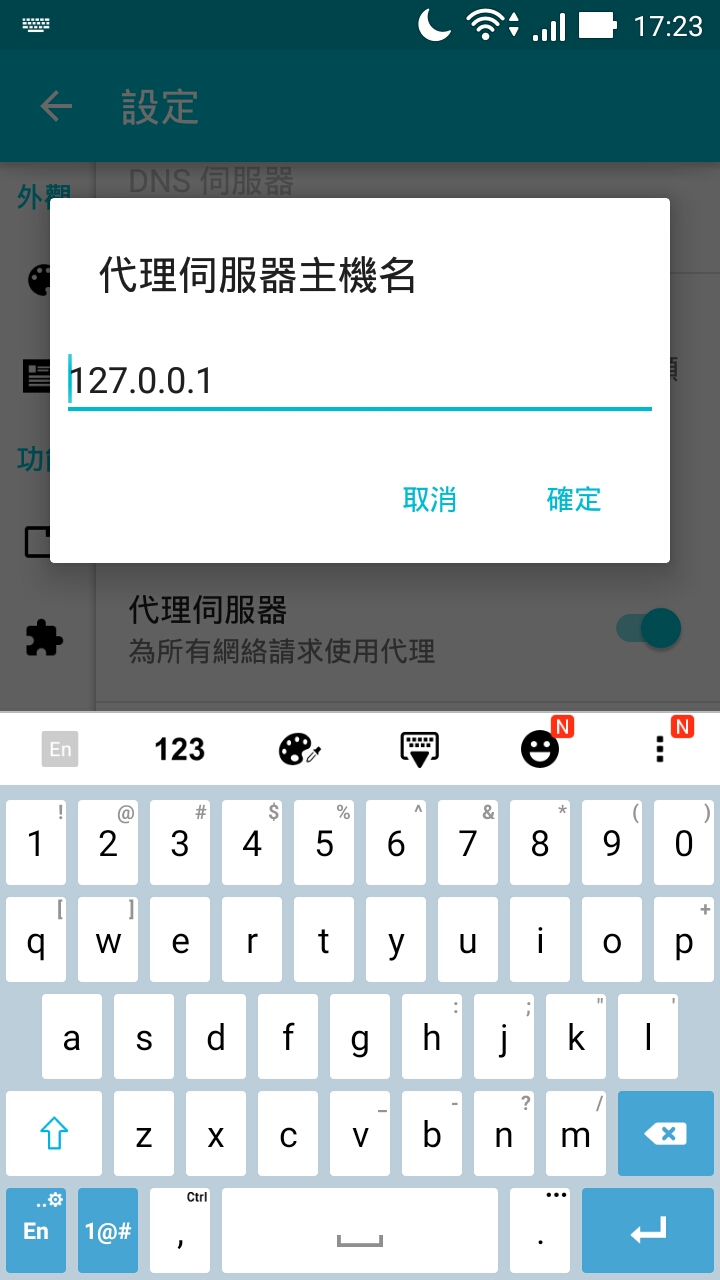
Task: Open the emoji smiley panel
Action: pyautogui.click(x=540, y=749)
